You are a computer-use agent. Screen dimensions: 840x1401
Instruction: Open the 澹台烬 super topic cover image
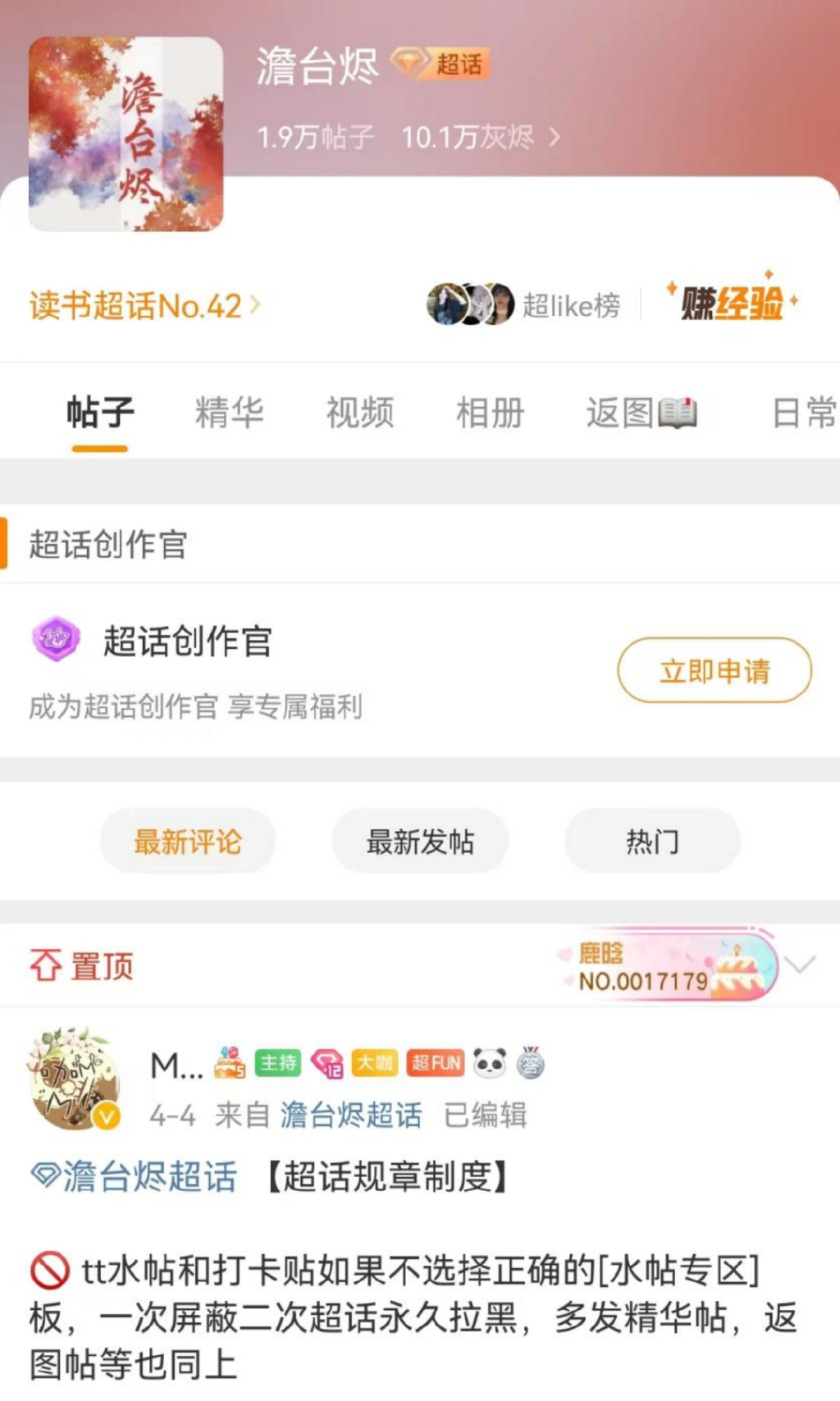pos(126,134)
